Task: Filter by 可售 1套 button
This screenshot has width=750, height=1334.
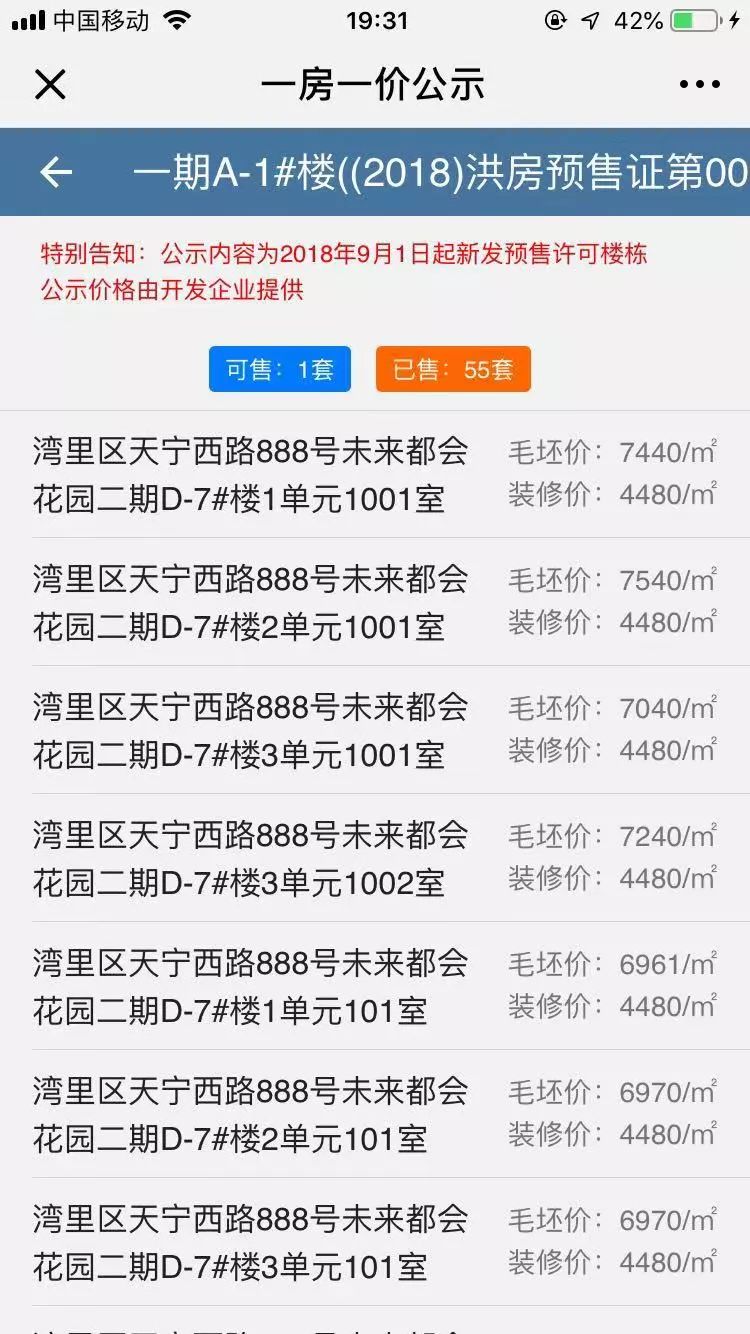Action: tap(280, 369)
